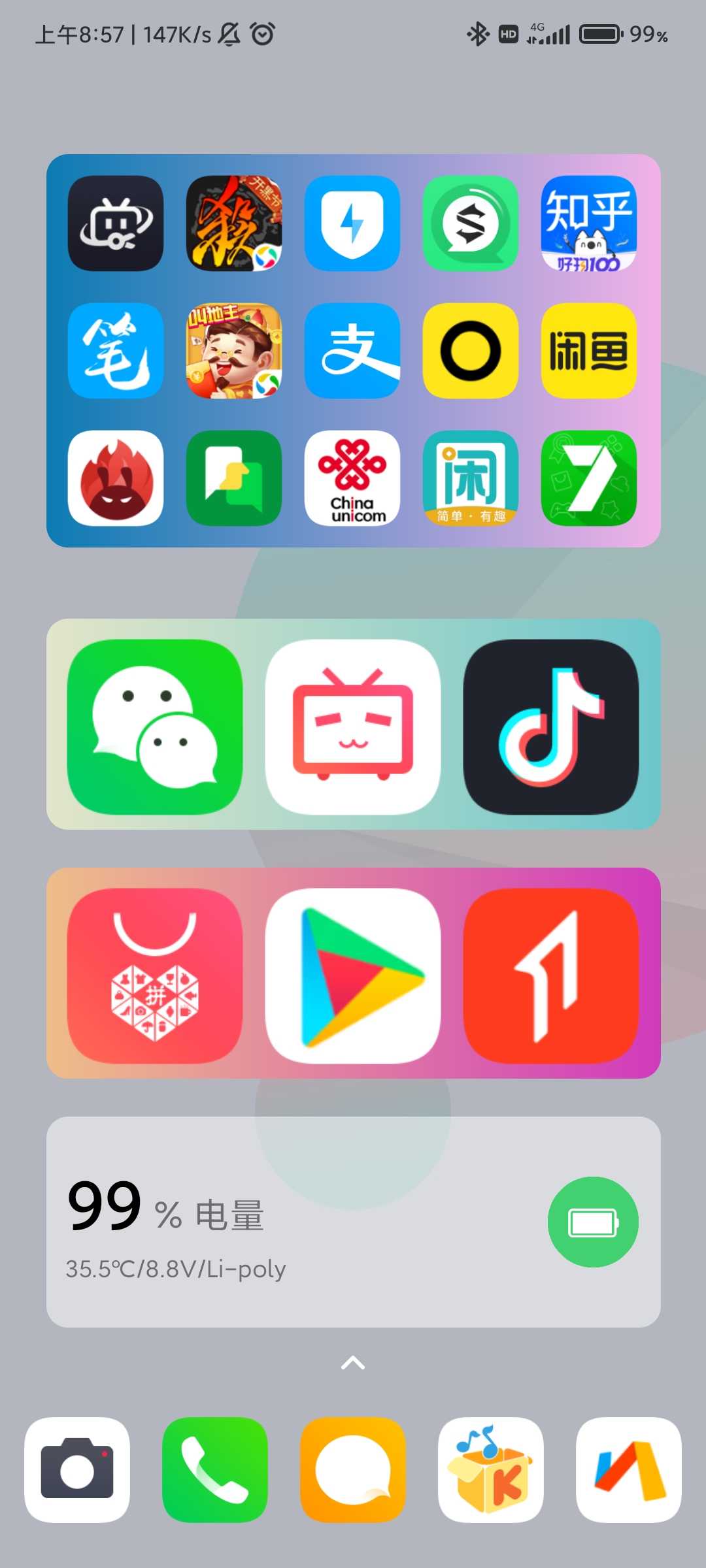
Task: Open the red app with white arrow
Action: (x=551, y=975)
